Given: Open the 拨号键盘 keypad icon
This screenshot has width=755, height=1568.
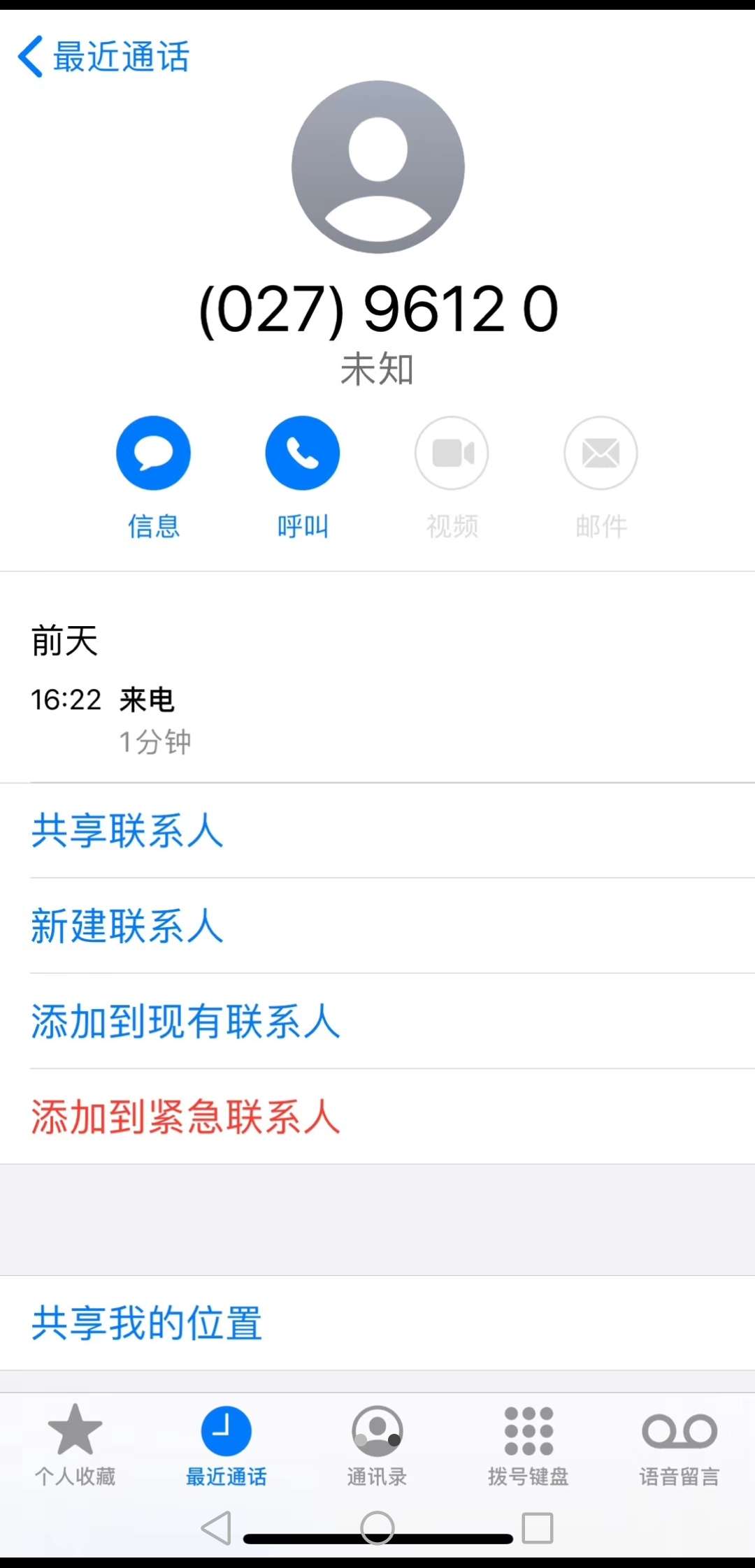Looking at the screenshot, I should (528, 1443).
